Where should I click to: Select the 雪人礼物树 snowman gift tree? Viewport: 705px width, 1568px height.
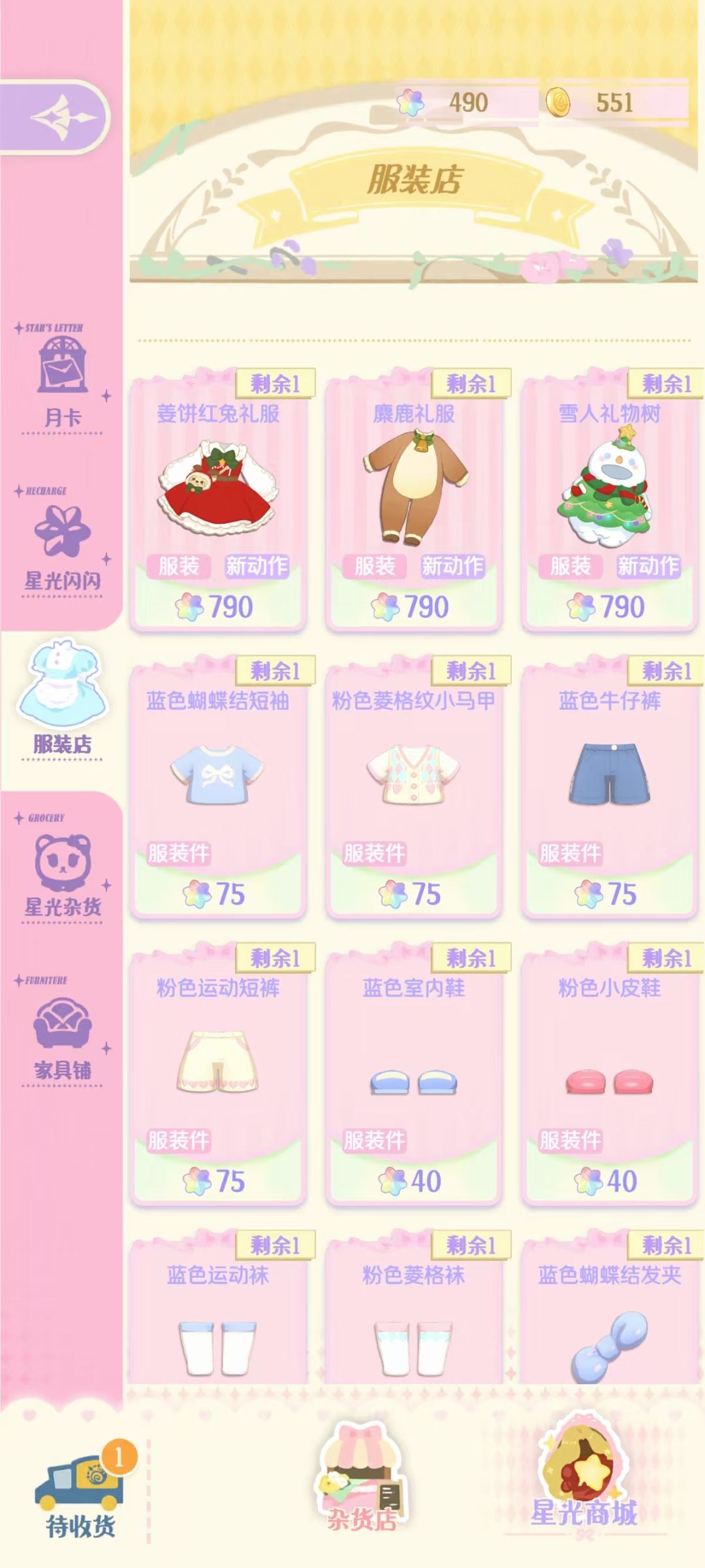coord(607,496)
